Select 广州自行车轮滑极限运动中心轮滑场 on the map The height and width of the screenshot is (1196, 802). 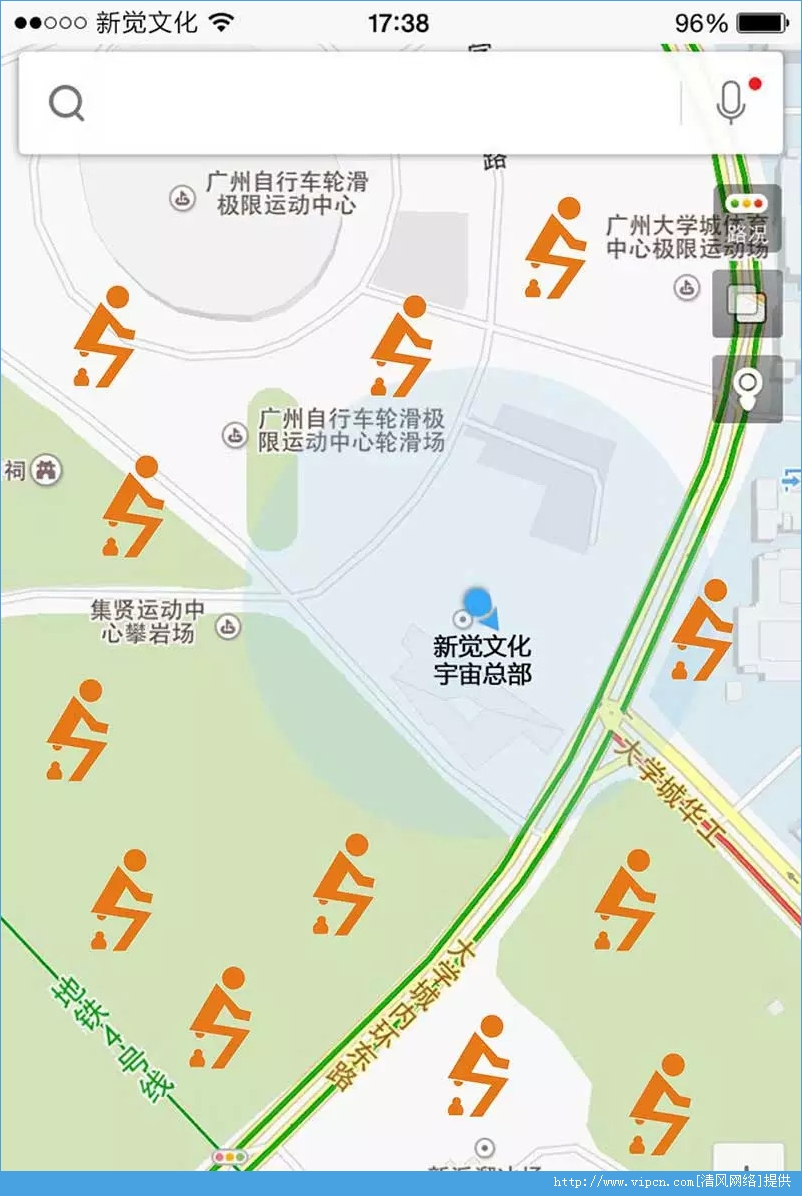click(x=234, y=435)
